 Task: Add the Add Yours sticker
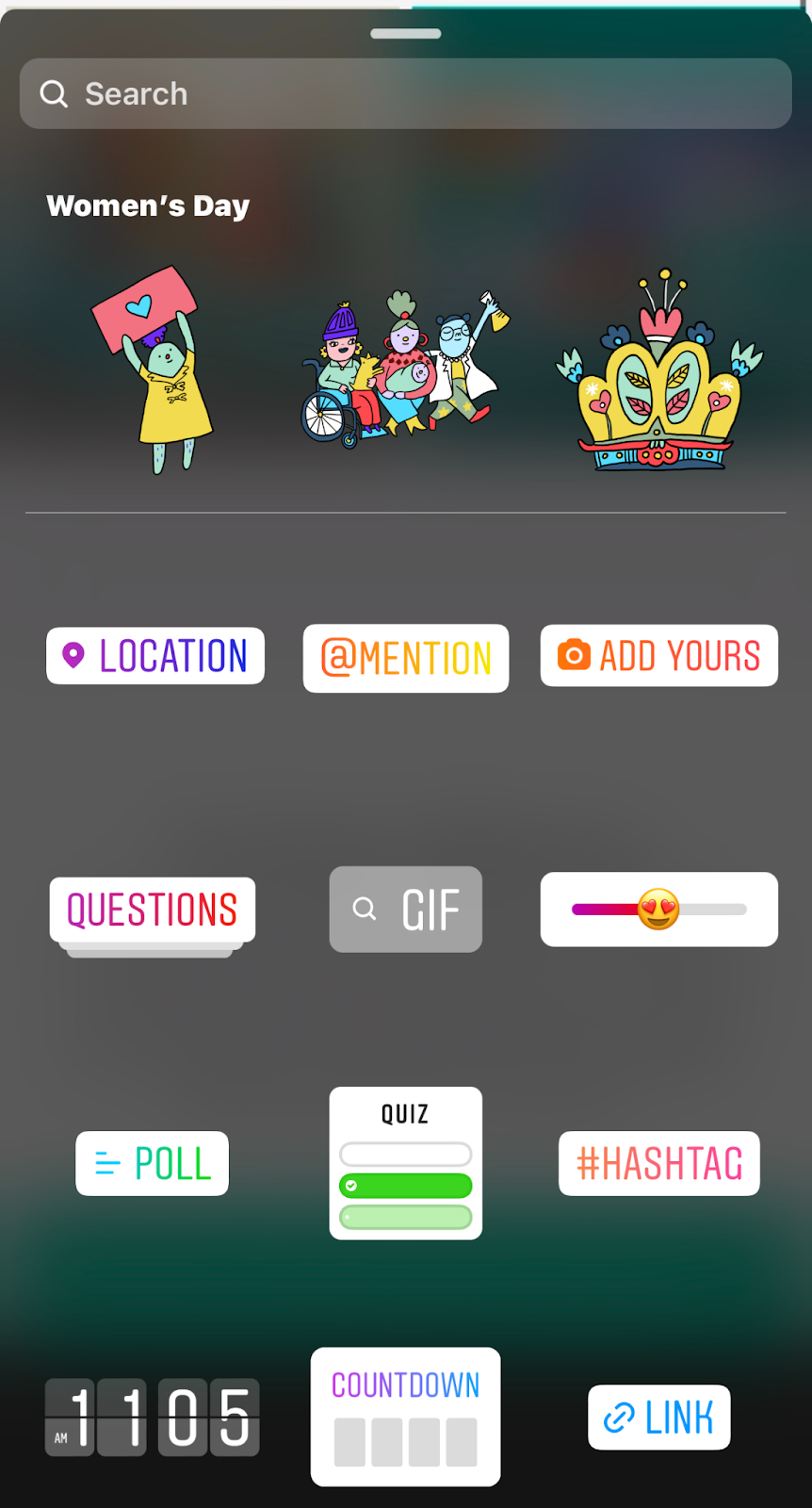[x=658, y=656]
